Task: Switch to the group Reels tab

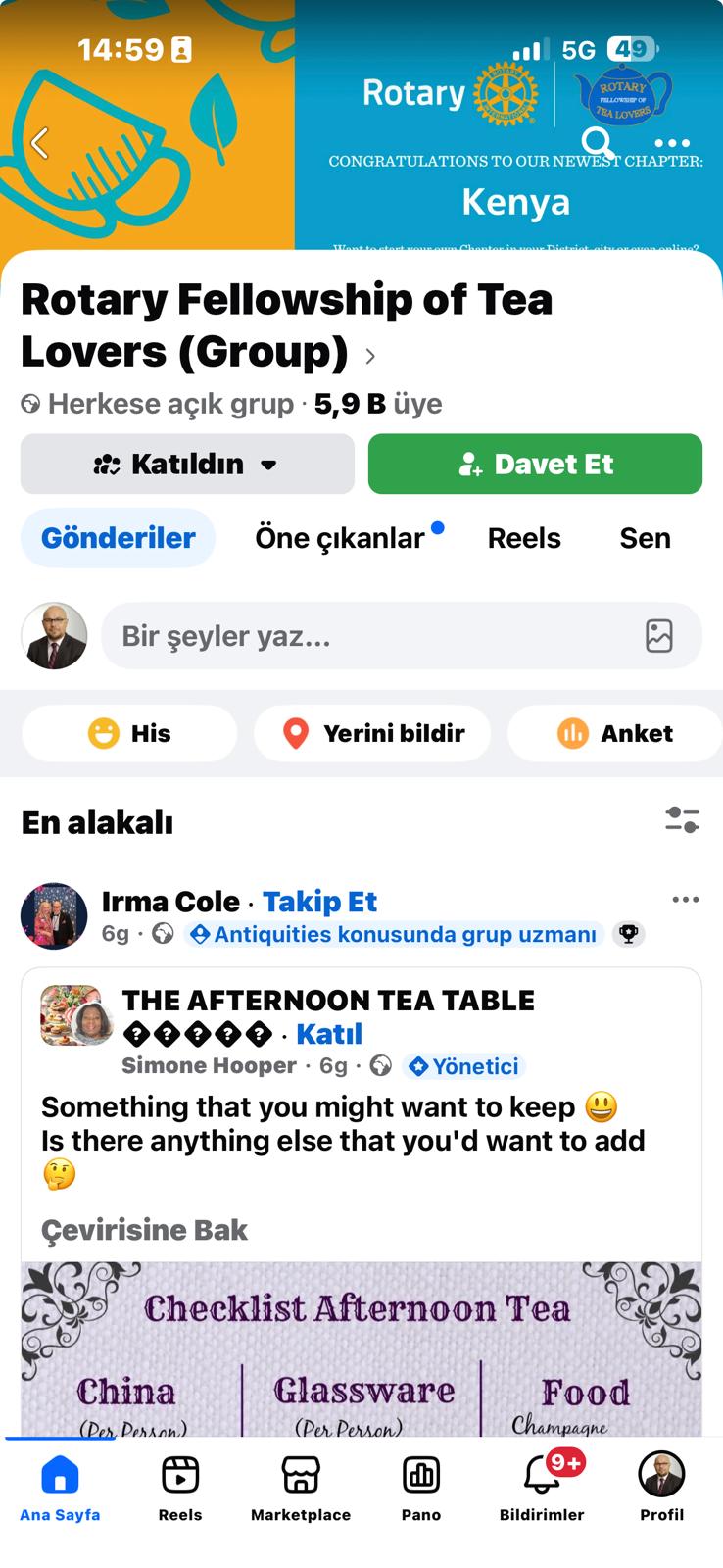Action: [524, 538]
